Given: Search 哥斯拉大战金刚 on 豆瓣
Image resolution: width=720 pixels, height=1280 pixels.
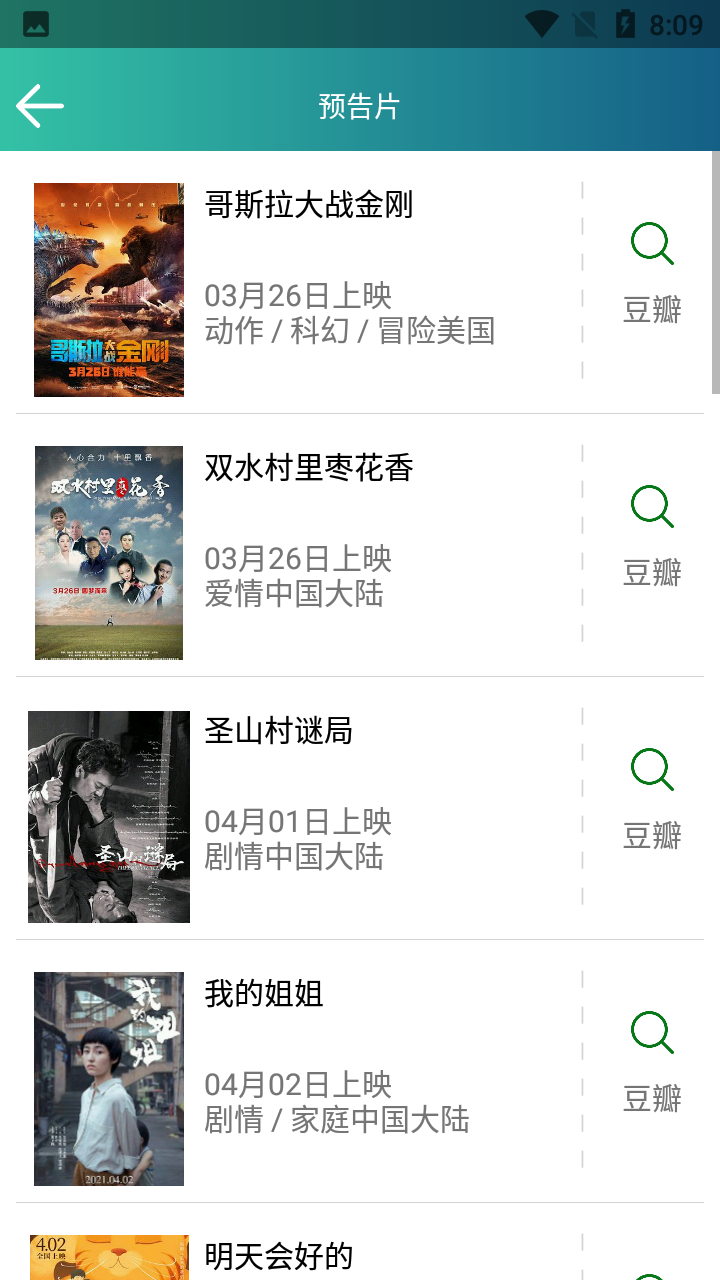Looking at the screenshot, I should pyautogui.click(x=652, y=272).
